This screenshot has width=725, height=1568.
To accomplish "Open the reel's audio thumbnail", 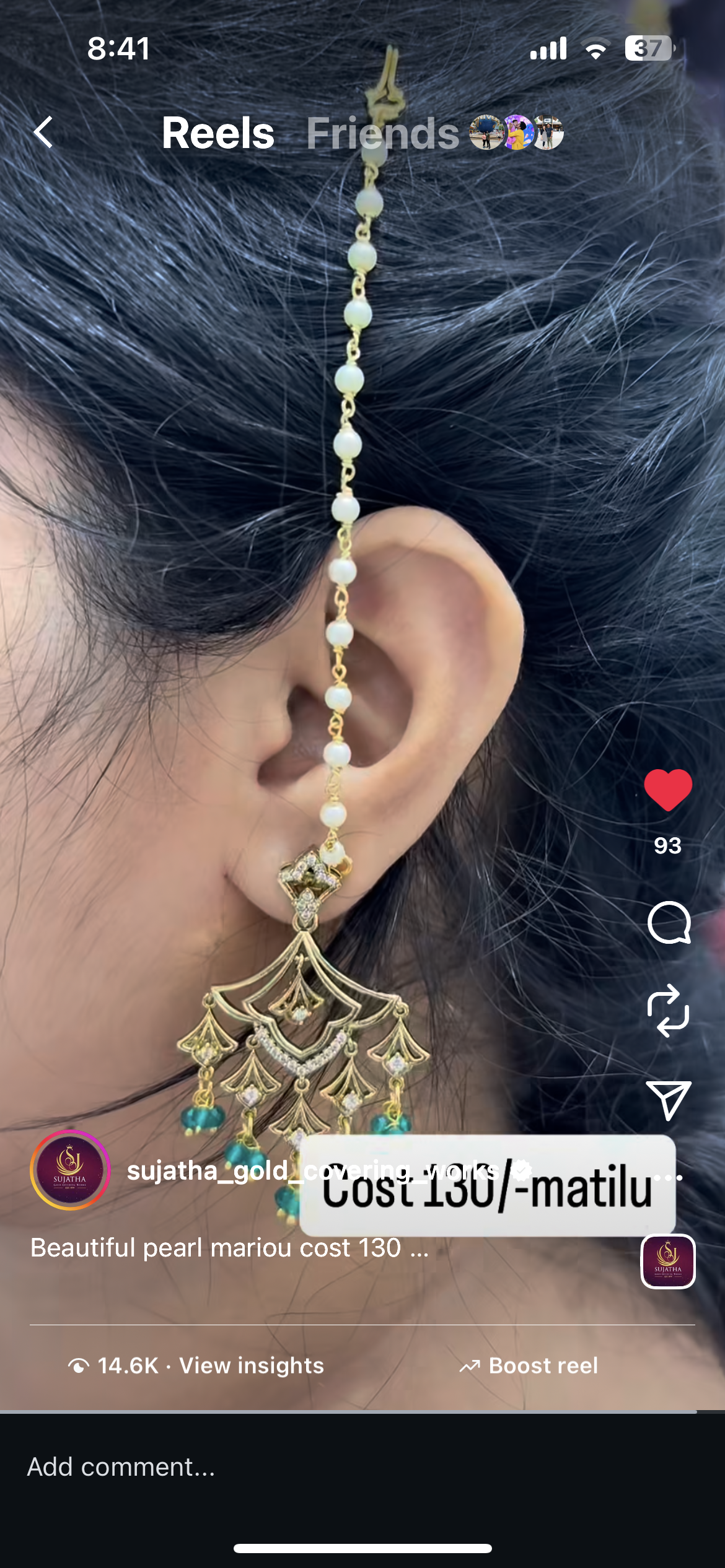I will coord(667,1261).
